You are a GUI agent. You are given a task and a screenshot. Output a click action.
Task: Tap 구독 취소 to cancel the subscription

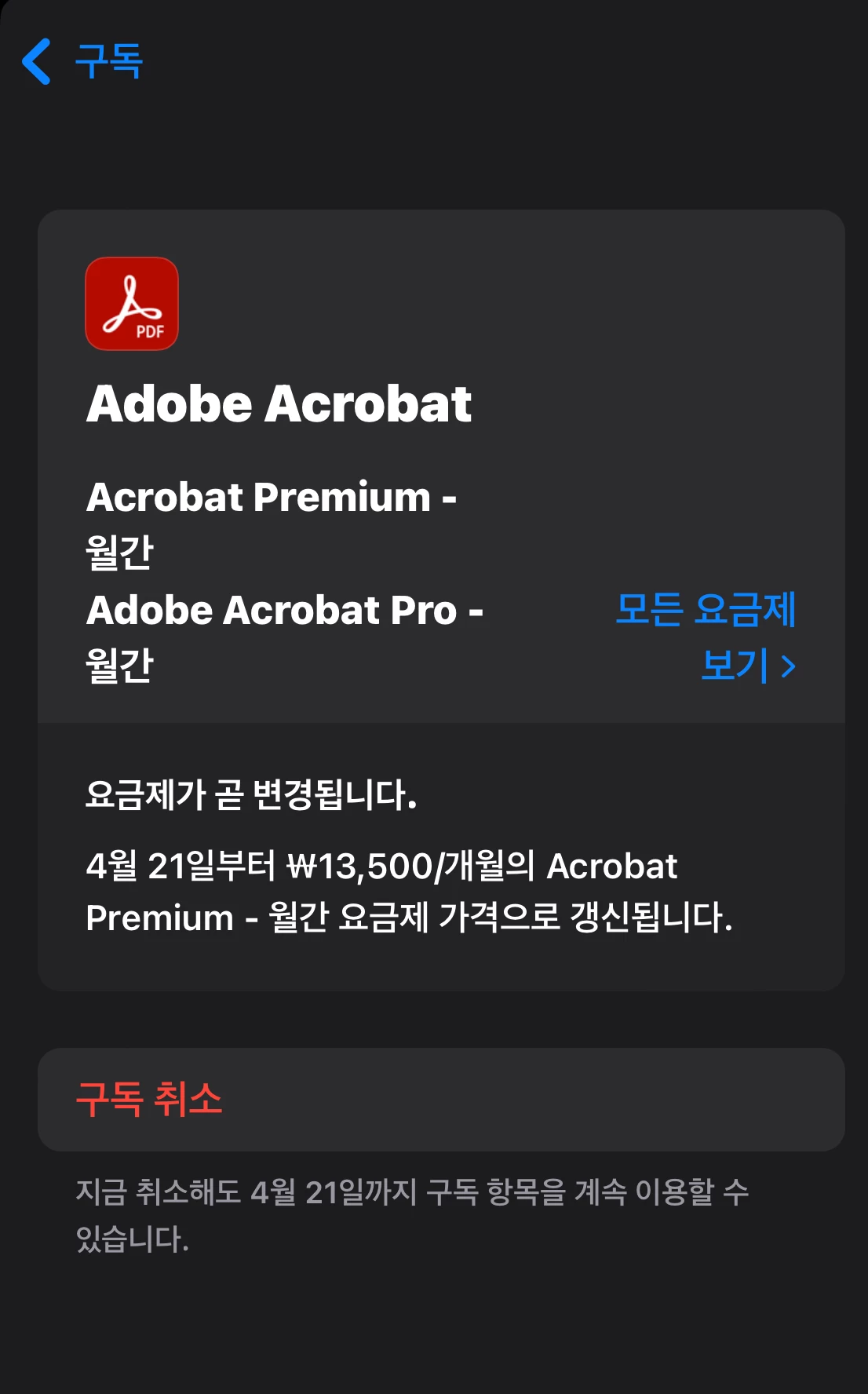click(149, 1099)
